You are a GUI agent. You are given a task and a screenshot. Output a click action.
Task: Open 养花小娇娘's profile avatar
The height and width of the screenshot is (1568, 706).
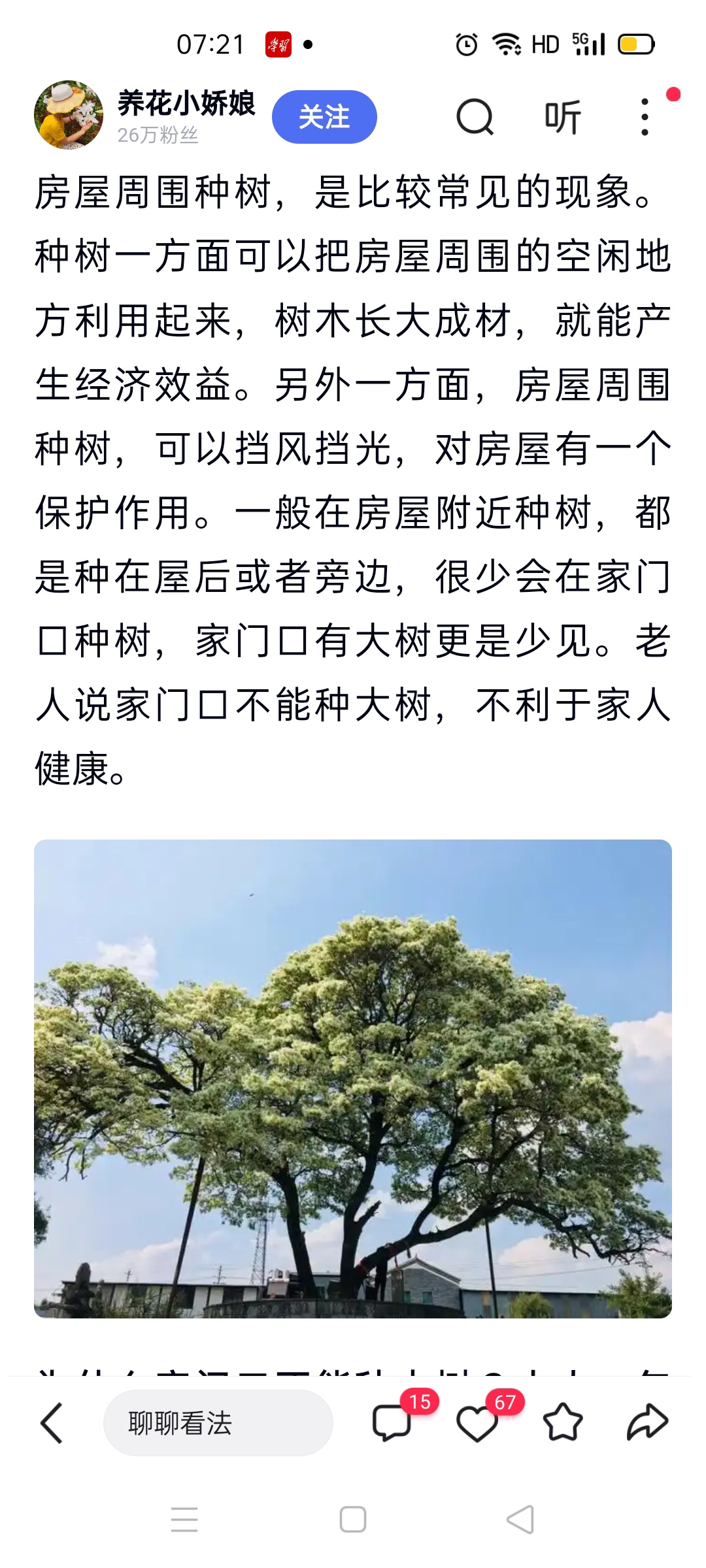pyautogui.click(x=69, y=116)
